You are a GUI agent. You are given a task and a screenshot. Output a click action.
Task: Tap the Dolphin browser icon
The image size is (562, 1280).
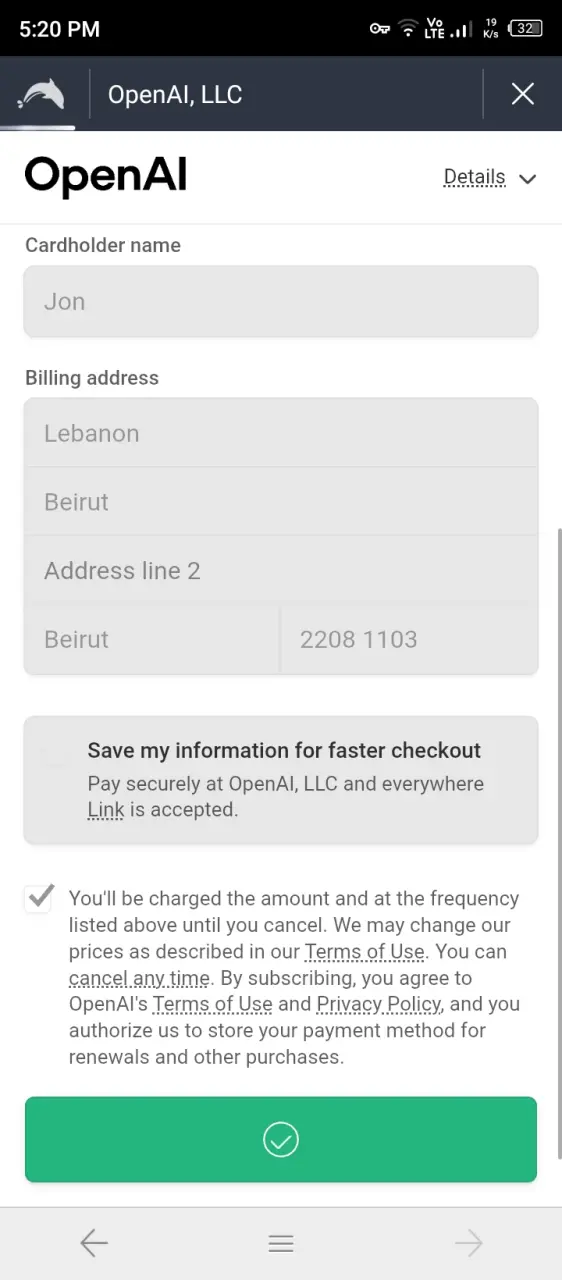[41, 94]
